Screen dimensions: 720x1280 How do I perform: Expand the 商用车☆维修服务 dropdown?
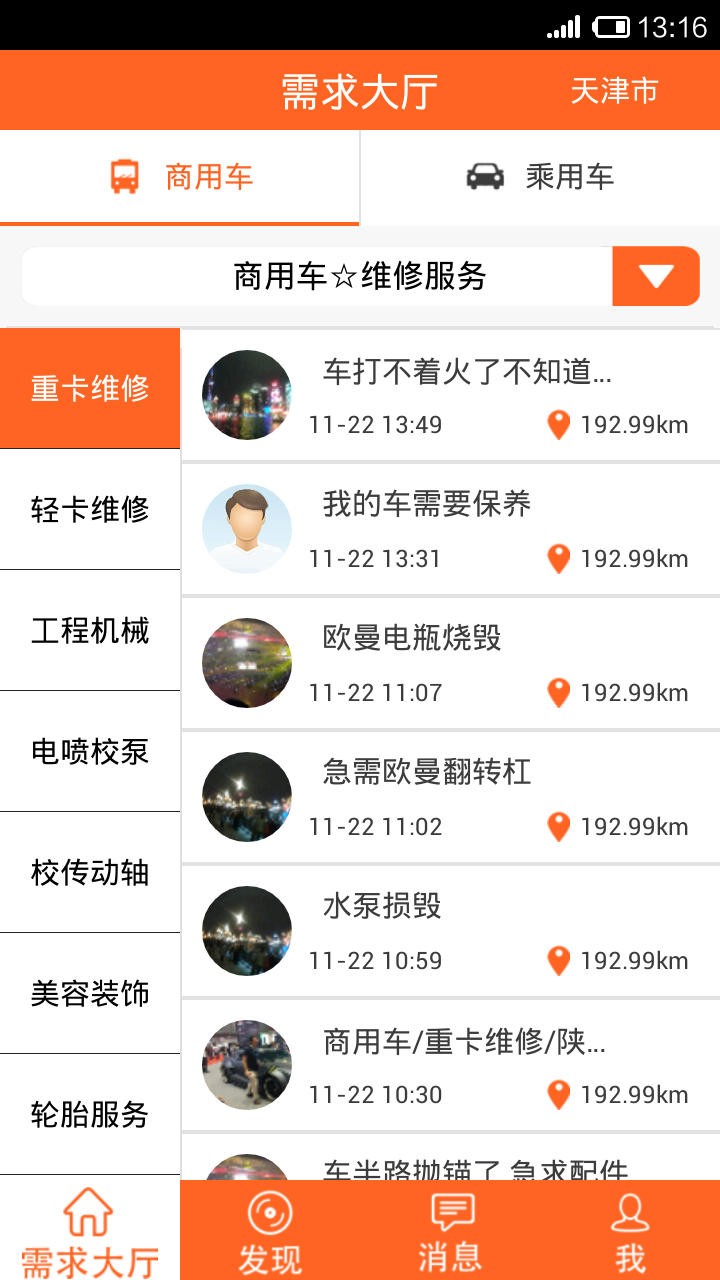(x=655, y=276)
